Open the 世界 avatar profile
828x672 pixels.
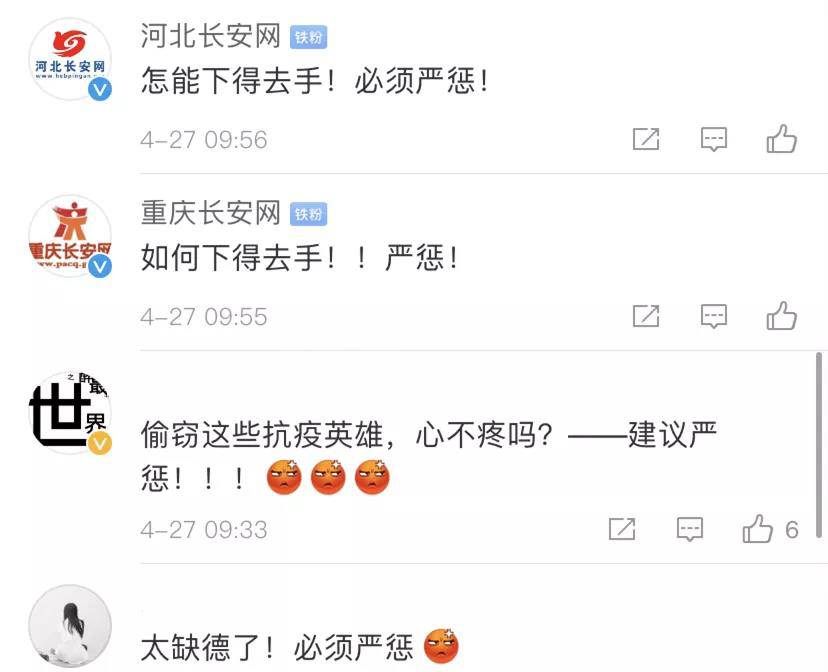(x=69, y=412)
